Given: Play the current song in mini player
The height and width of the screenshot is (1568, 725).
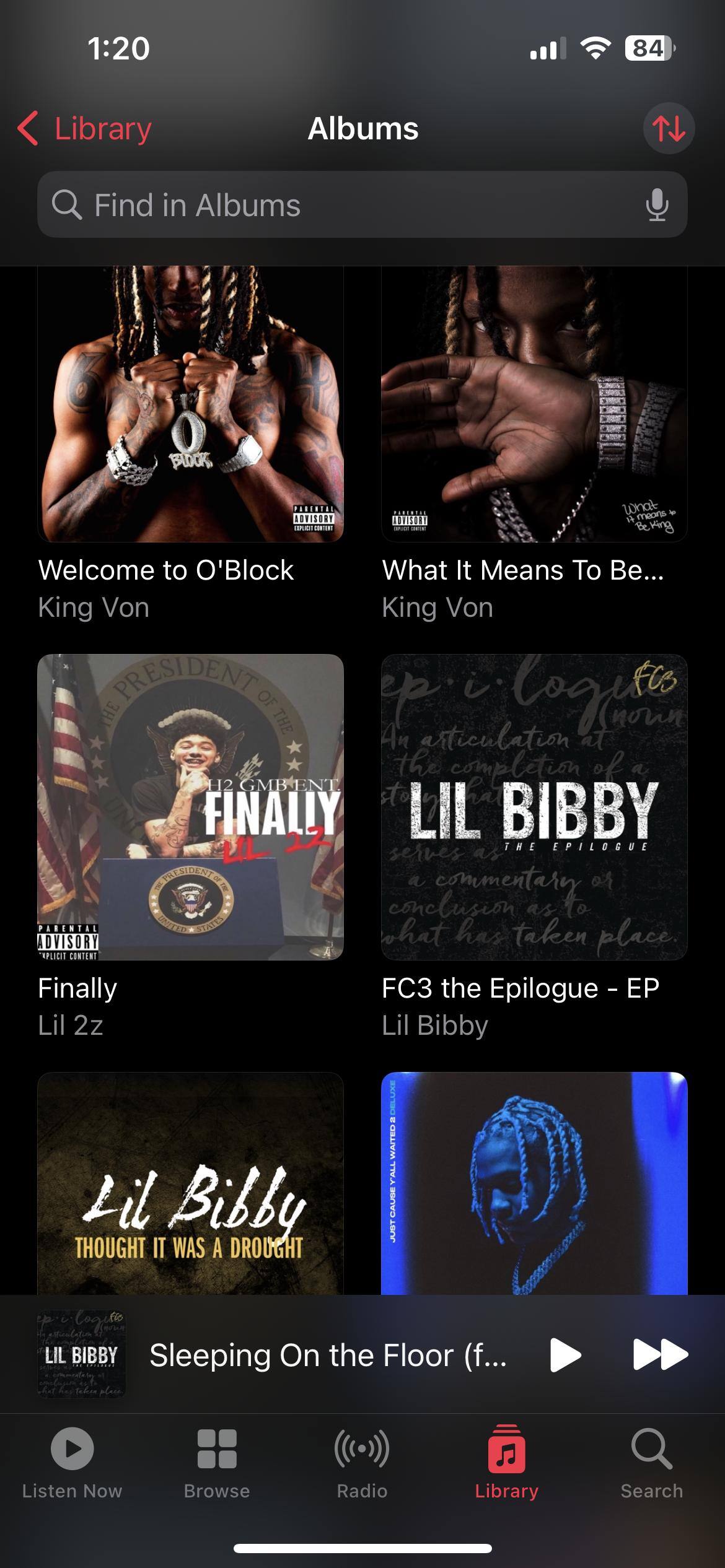Looking at the screenshot, I should [565, 1355].
